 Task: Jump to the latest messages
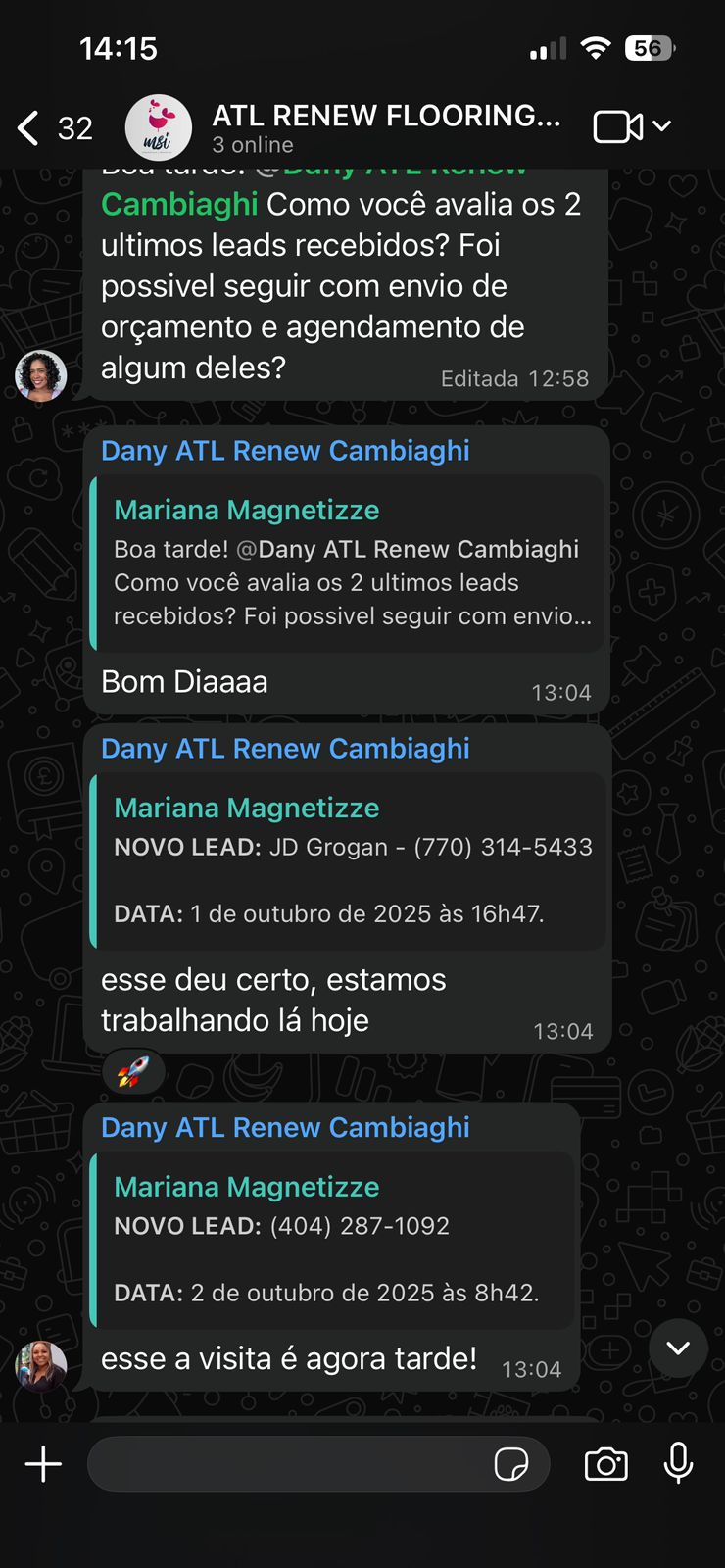click(678, 1348)
